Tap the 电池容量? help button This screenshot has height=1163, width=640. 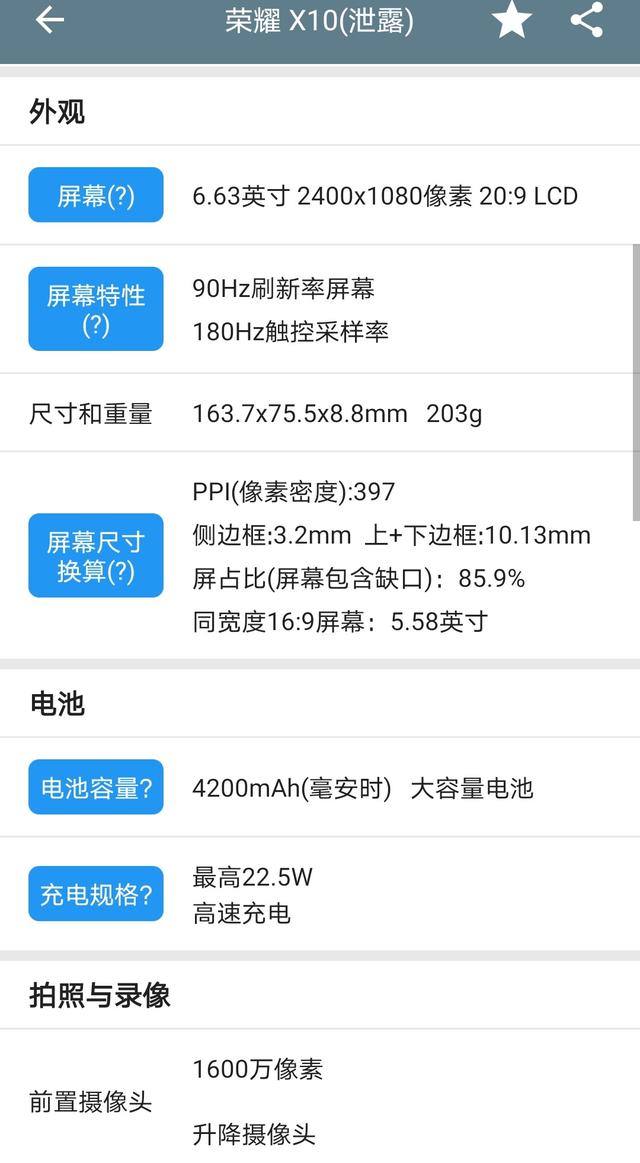coord(96,787)
